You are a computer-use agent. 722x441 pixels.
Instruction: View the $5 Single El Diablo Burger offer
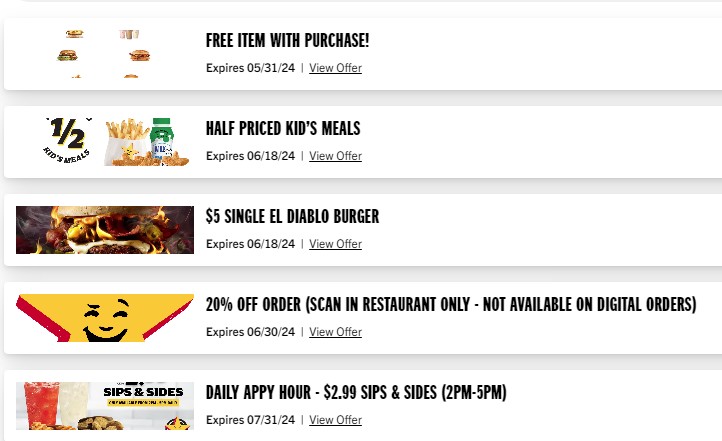pos(335,244)
